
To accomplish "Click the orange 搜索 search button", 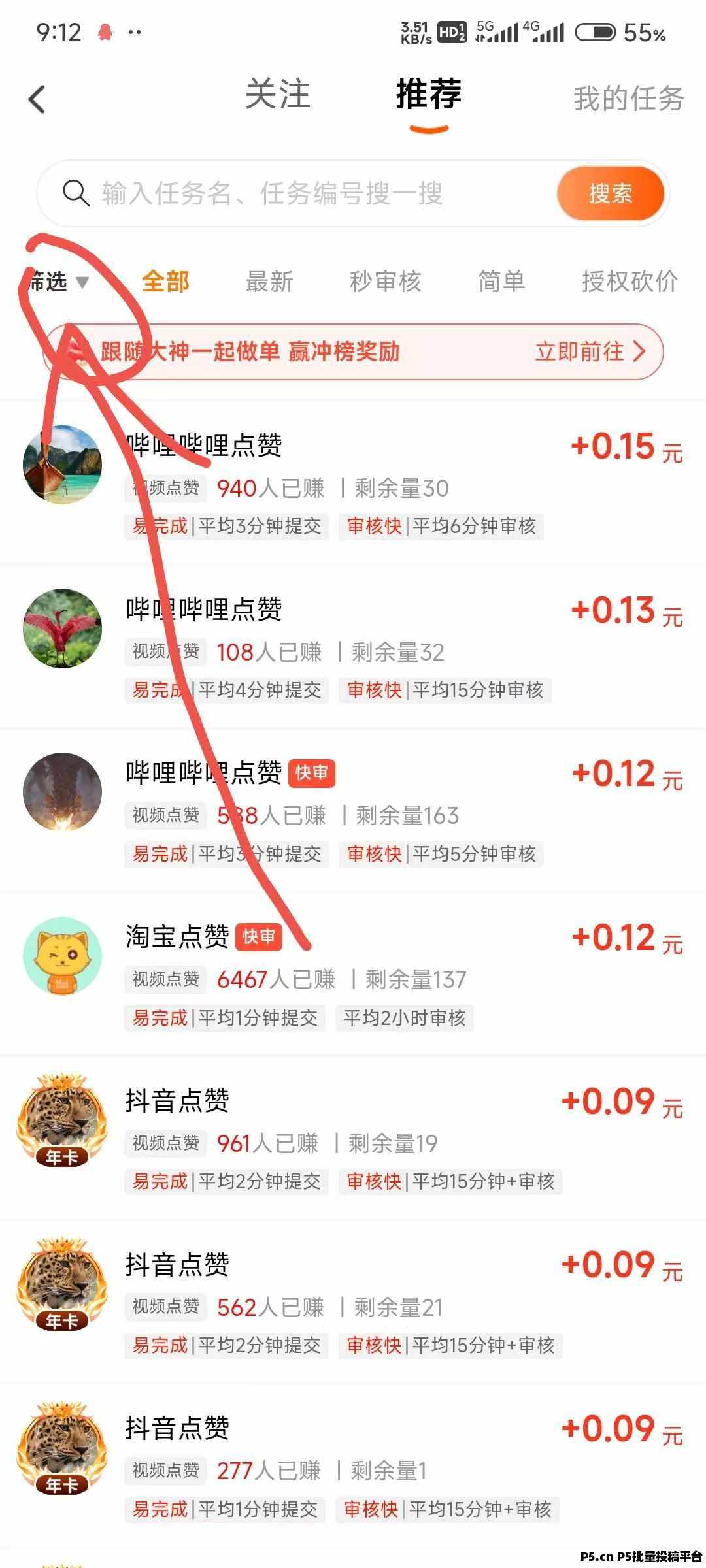I will coord(610,193).
